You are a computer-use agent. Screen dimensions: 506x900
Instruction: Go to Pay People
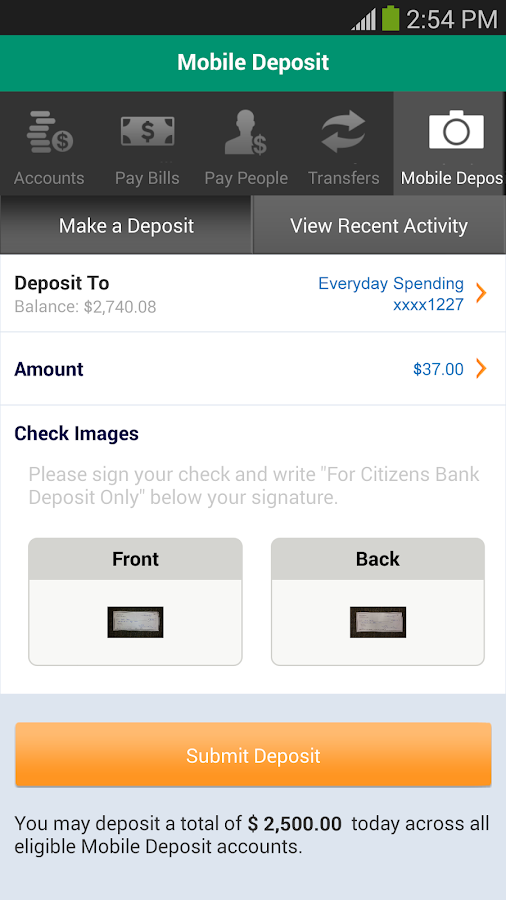[246, 143]
